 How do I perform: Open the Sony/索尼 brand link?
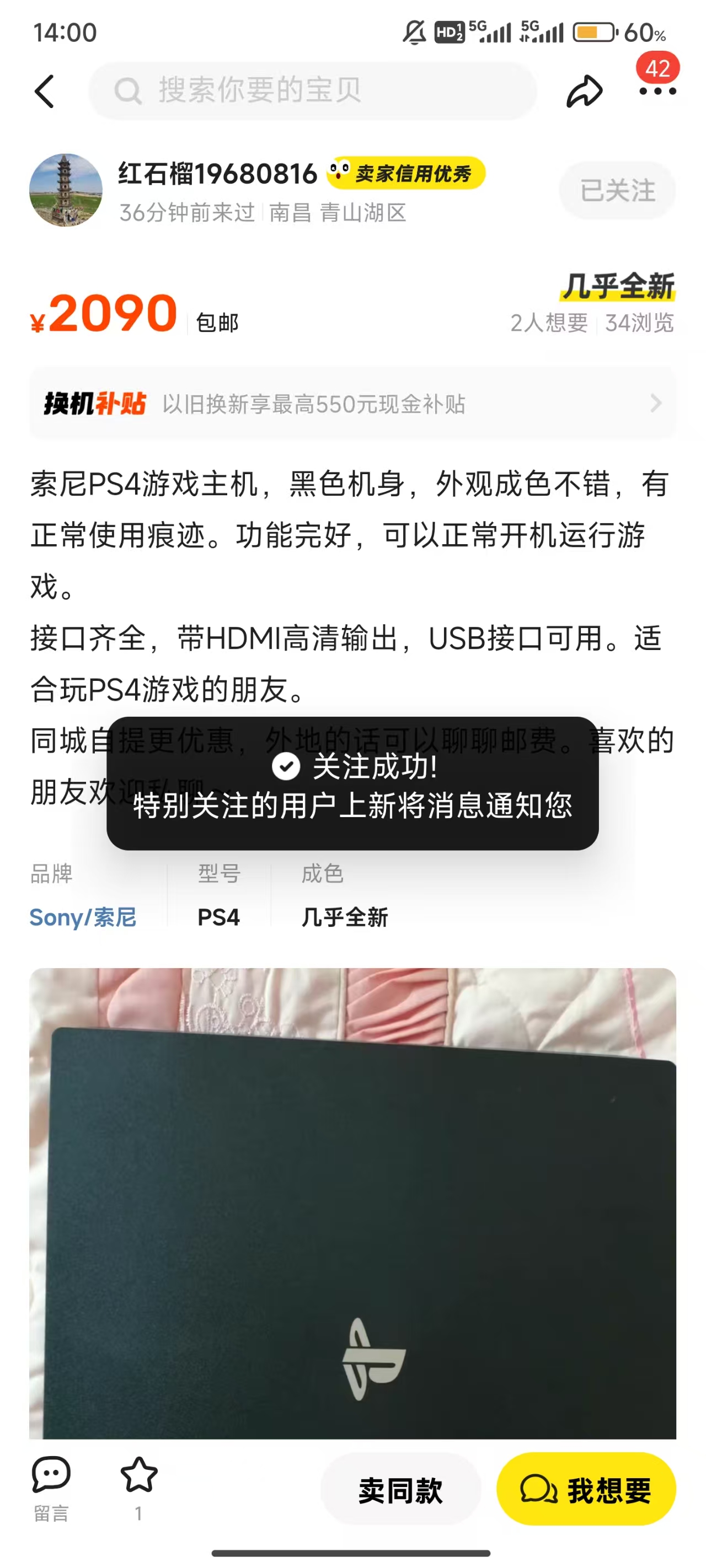point(83,918)
